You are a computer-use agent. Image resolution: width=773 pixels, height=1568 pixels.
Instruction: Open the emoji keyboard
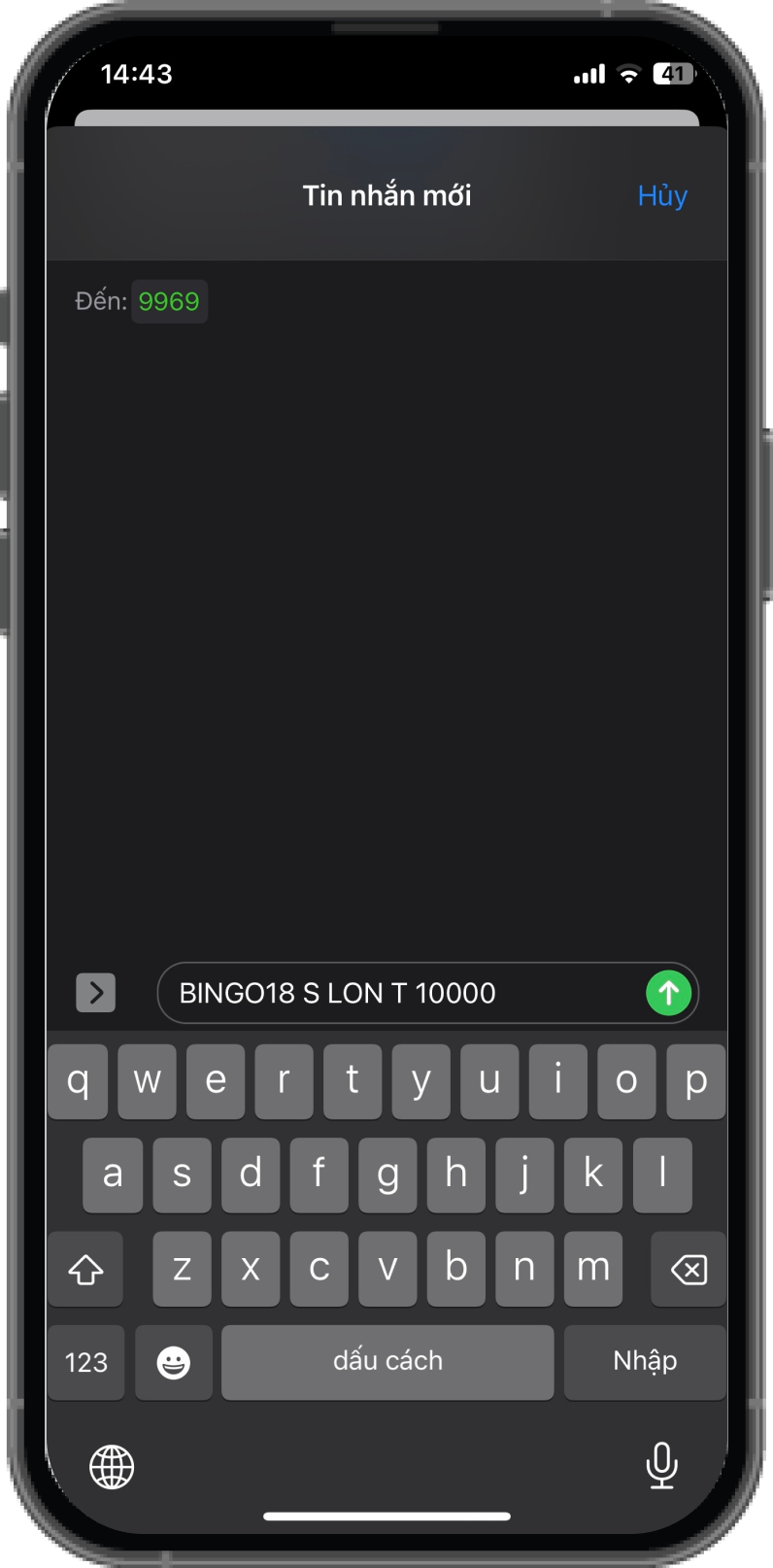(174, 1362)
